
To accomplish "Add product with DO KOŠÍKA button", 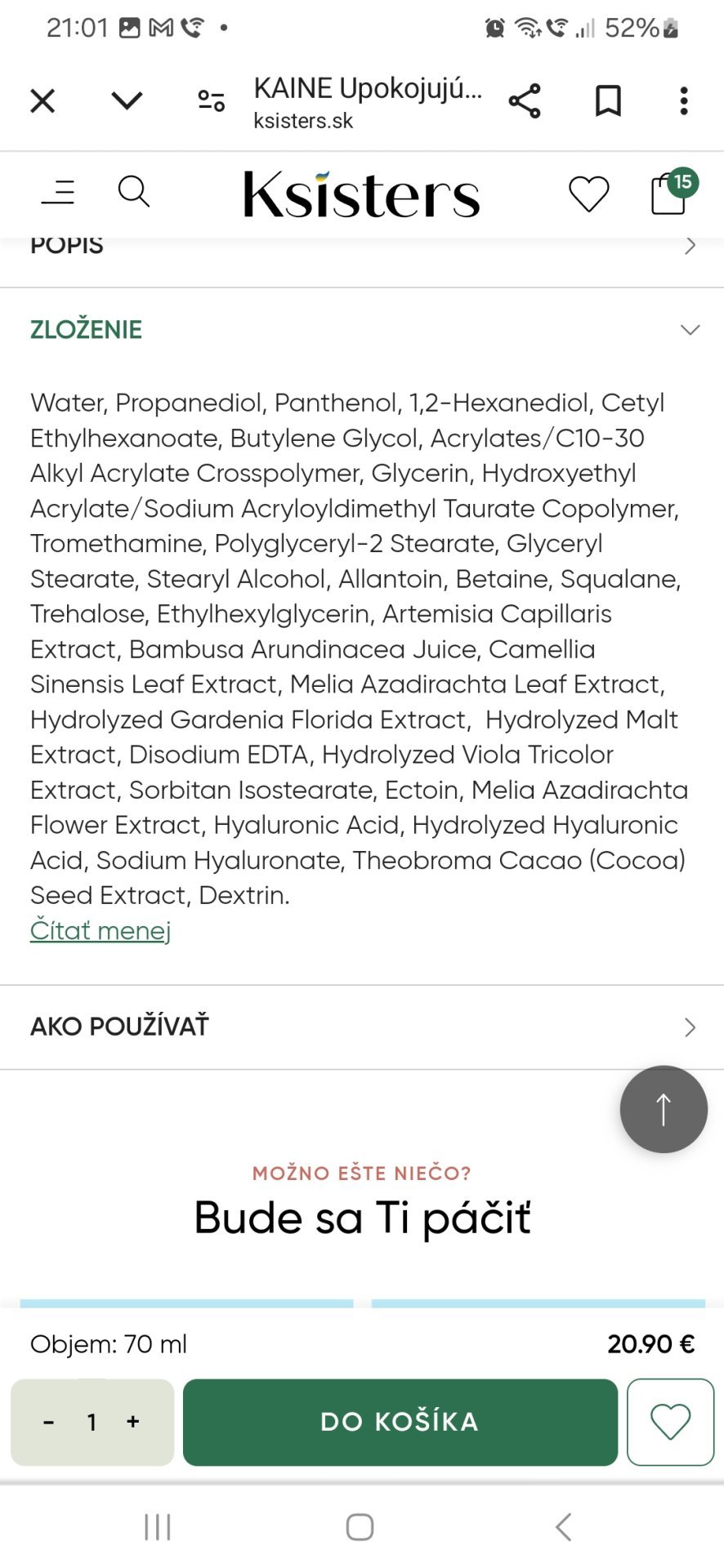I will tap(400, 1423).
